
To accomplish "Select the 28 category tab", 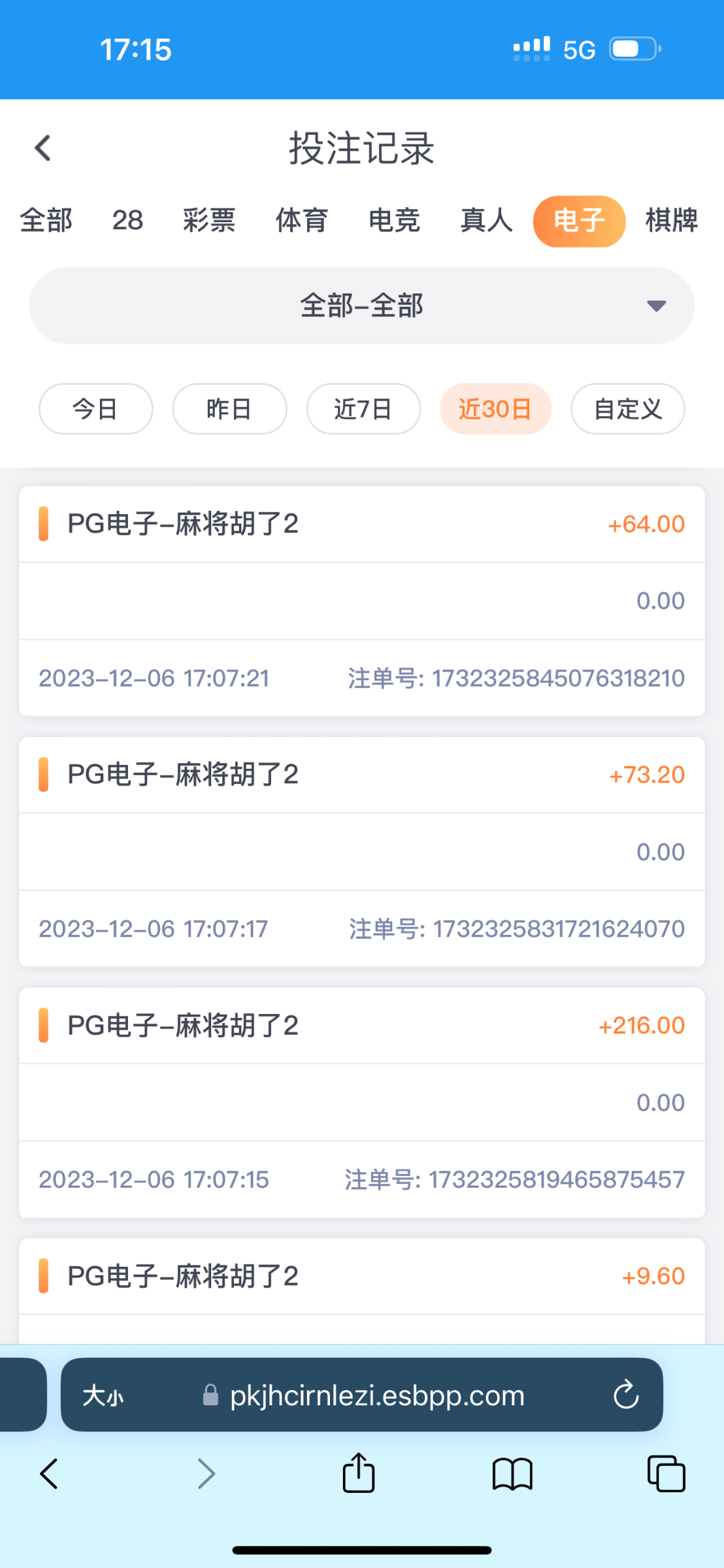I will pyautogui.click(x=127, y=221).
